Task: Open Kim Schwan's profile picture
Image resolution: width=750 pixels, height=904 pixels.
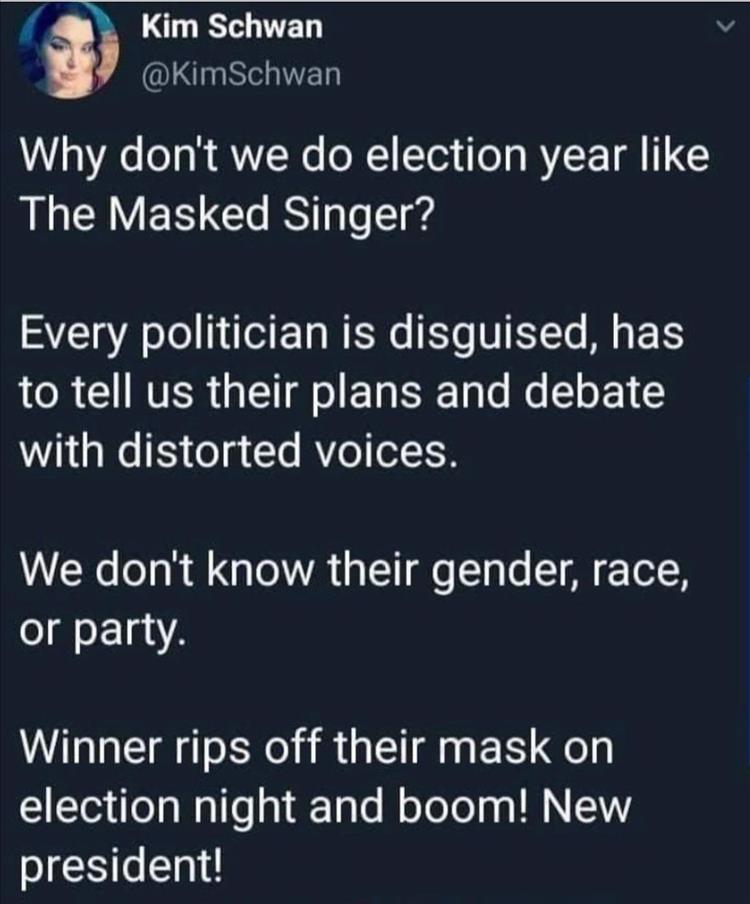Action: 66,49
